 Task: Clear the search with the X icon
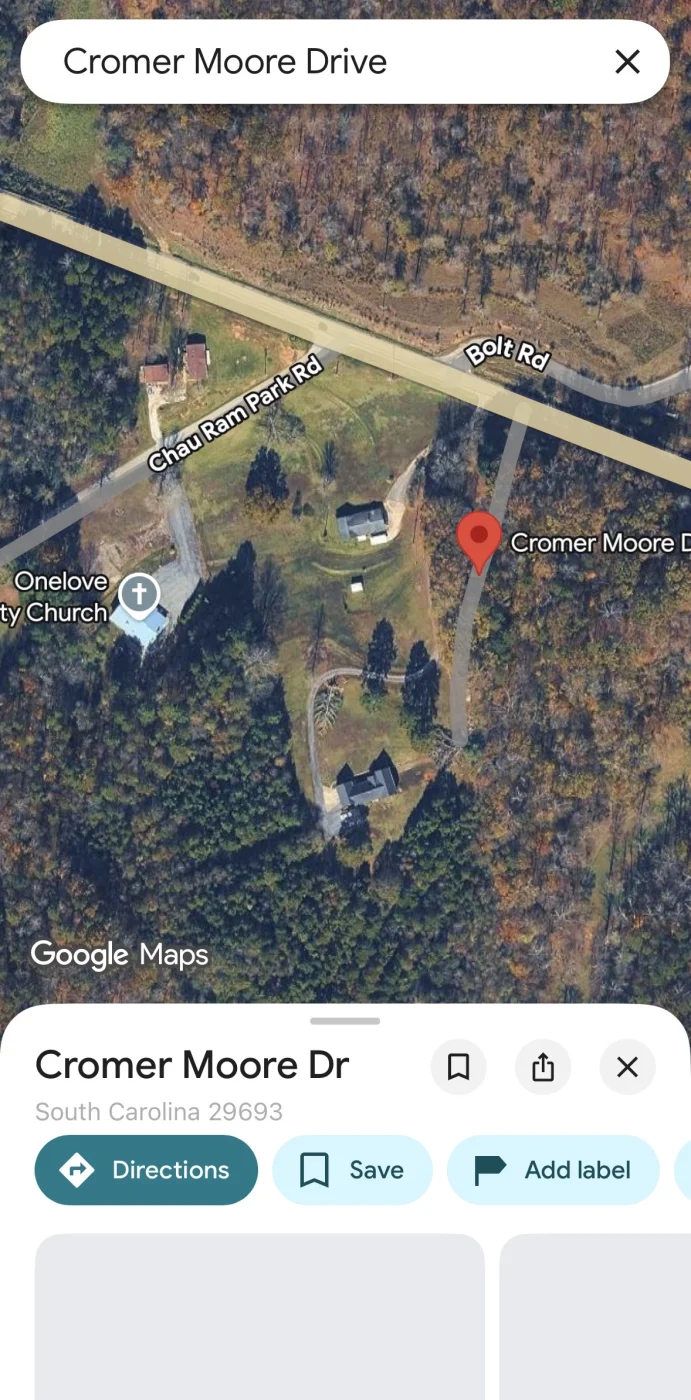627,62
